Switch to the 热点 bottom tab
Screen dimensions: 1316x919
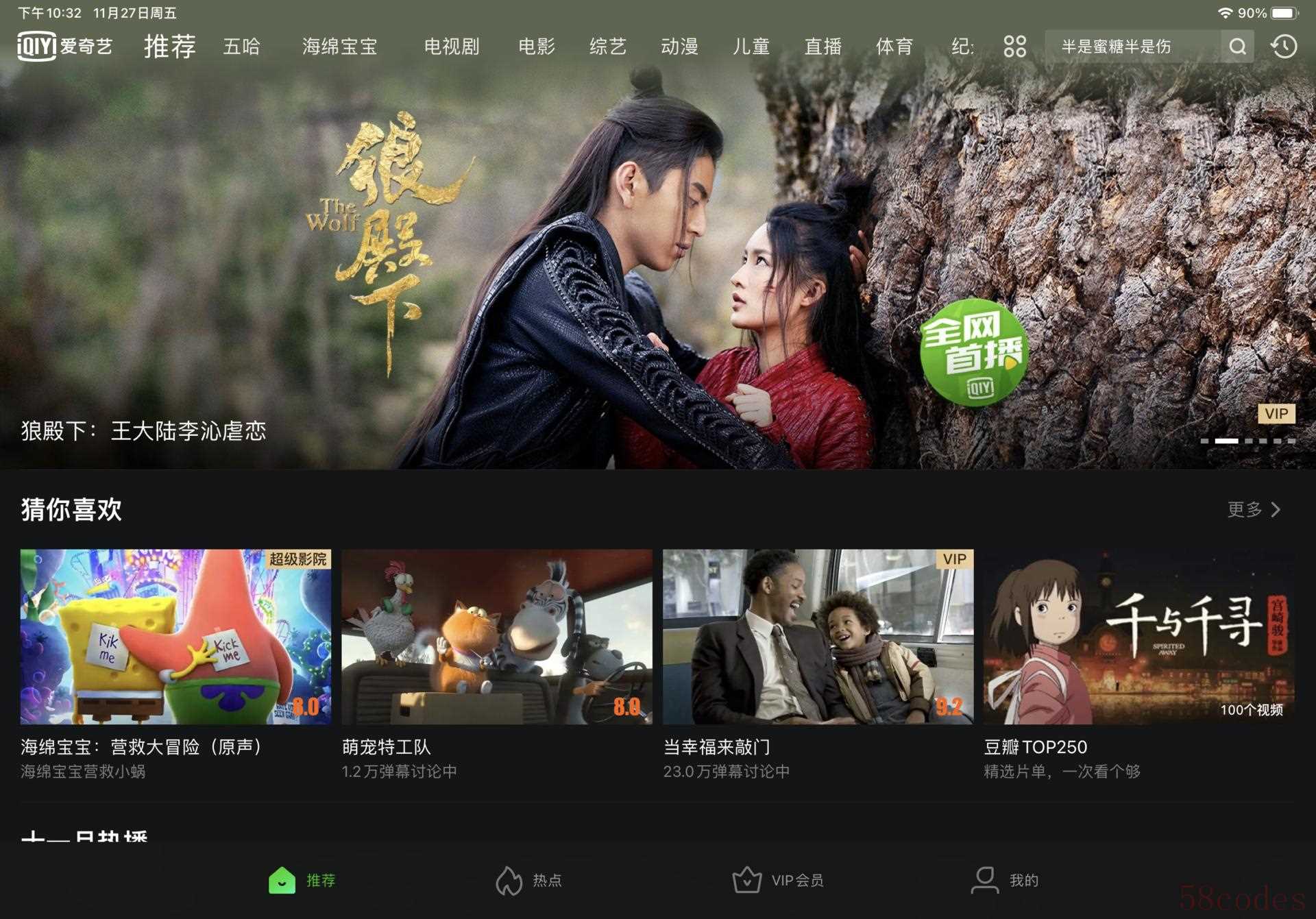pos(529,881)
